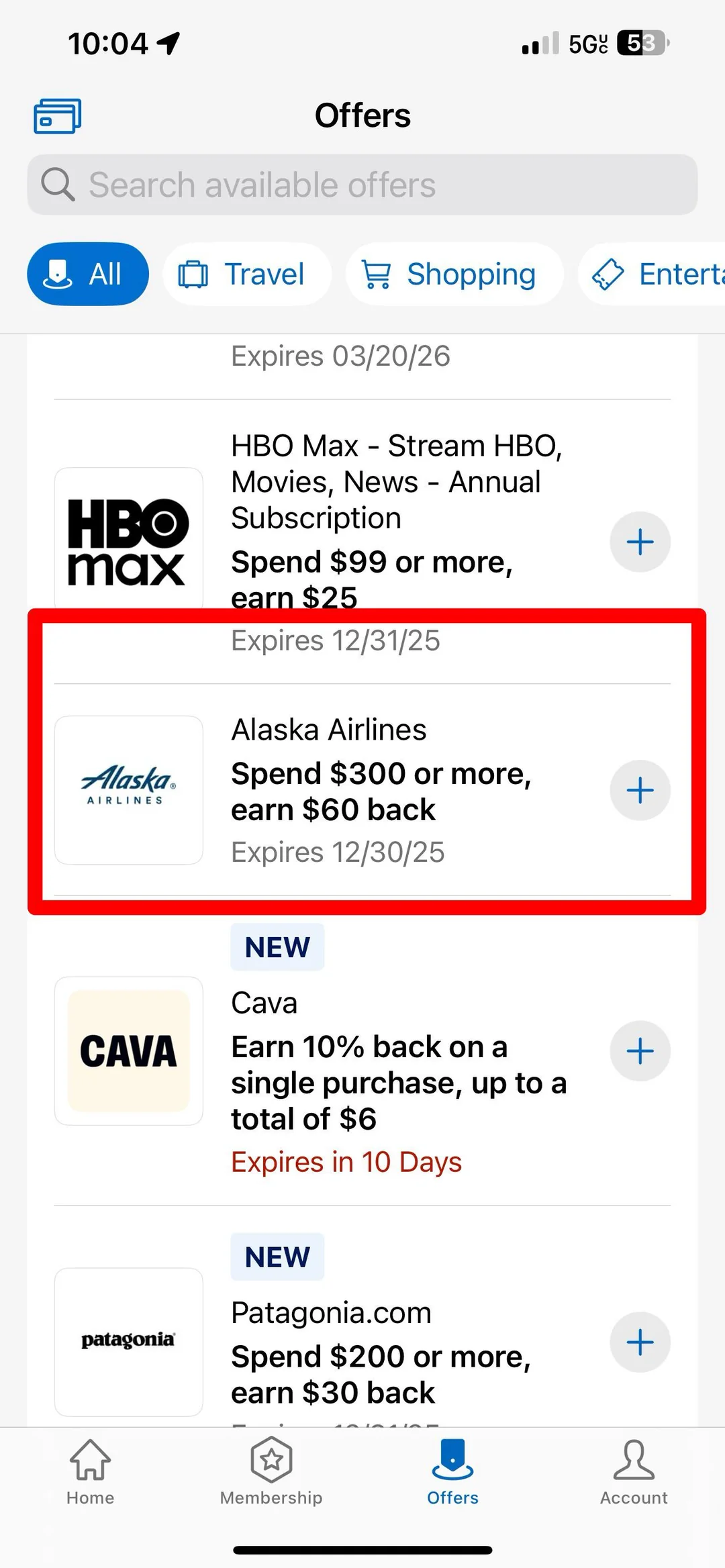This screenshot has width=725, height=1568.
Task: Tap the Search available offers field
Action: [362, 185]
